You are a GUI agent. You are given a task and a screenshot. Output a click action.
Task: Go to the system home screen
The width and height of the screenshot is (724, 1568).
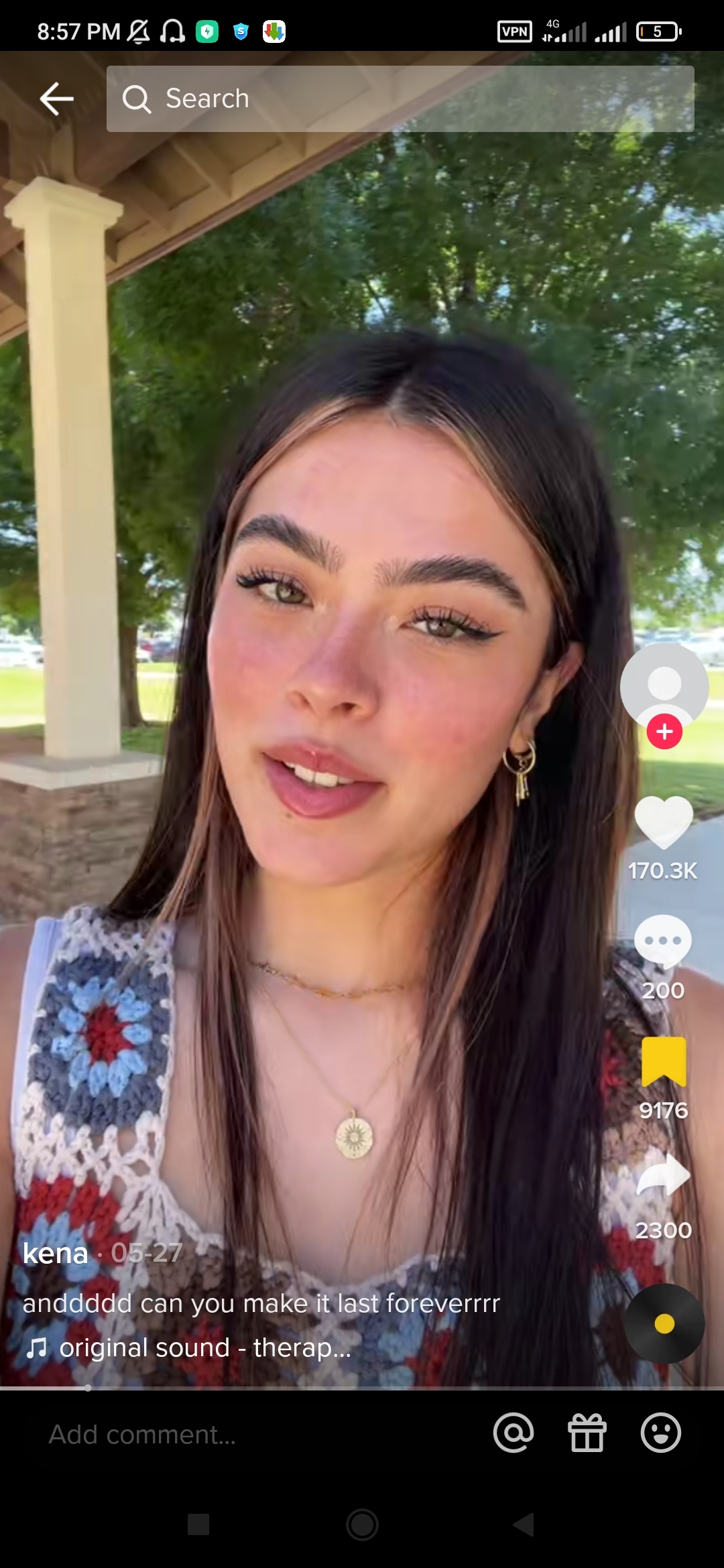point(362,1525)
